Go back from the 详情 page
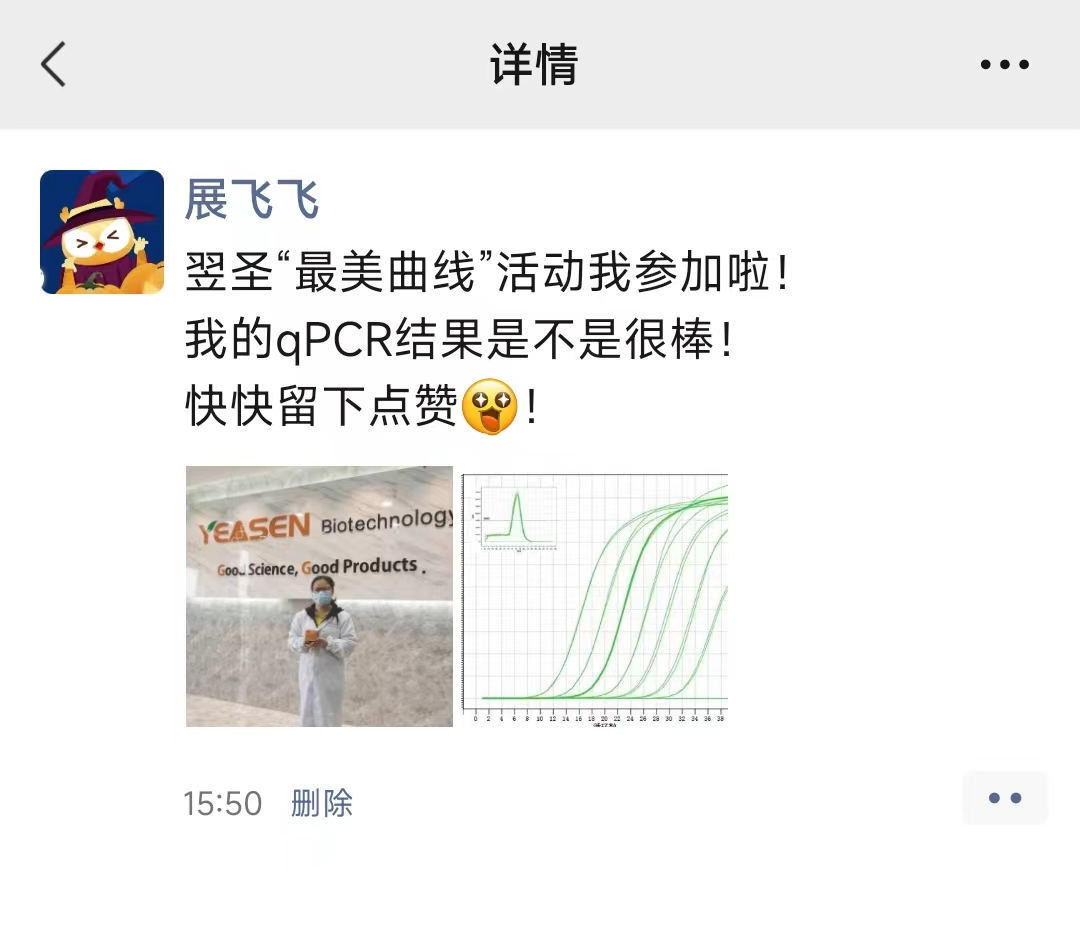Image resolution: width=1080 pixels, height=951 pixels. pyautogui.click(x=53, y=65)
